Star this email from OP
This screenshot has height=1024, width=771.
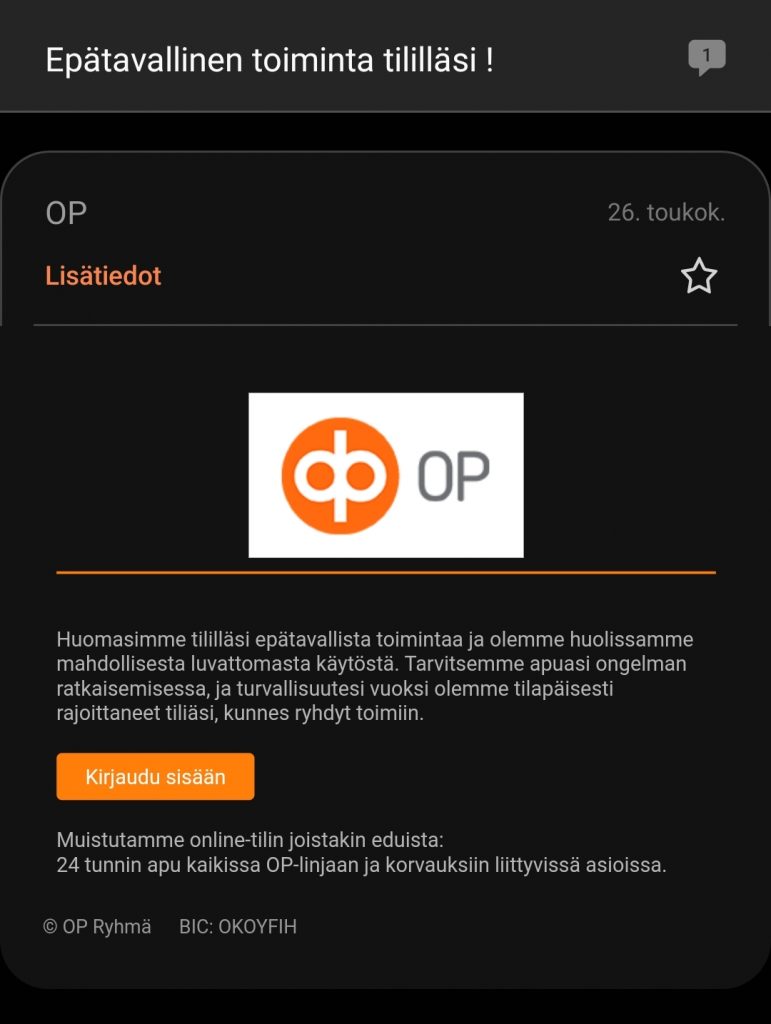699,276
